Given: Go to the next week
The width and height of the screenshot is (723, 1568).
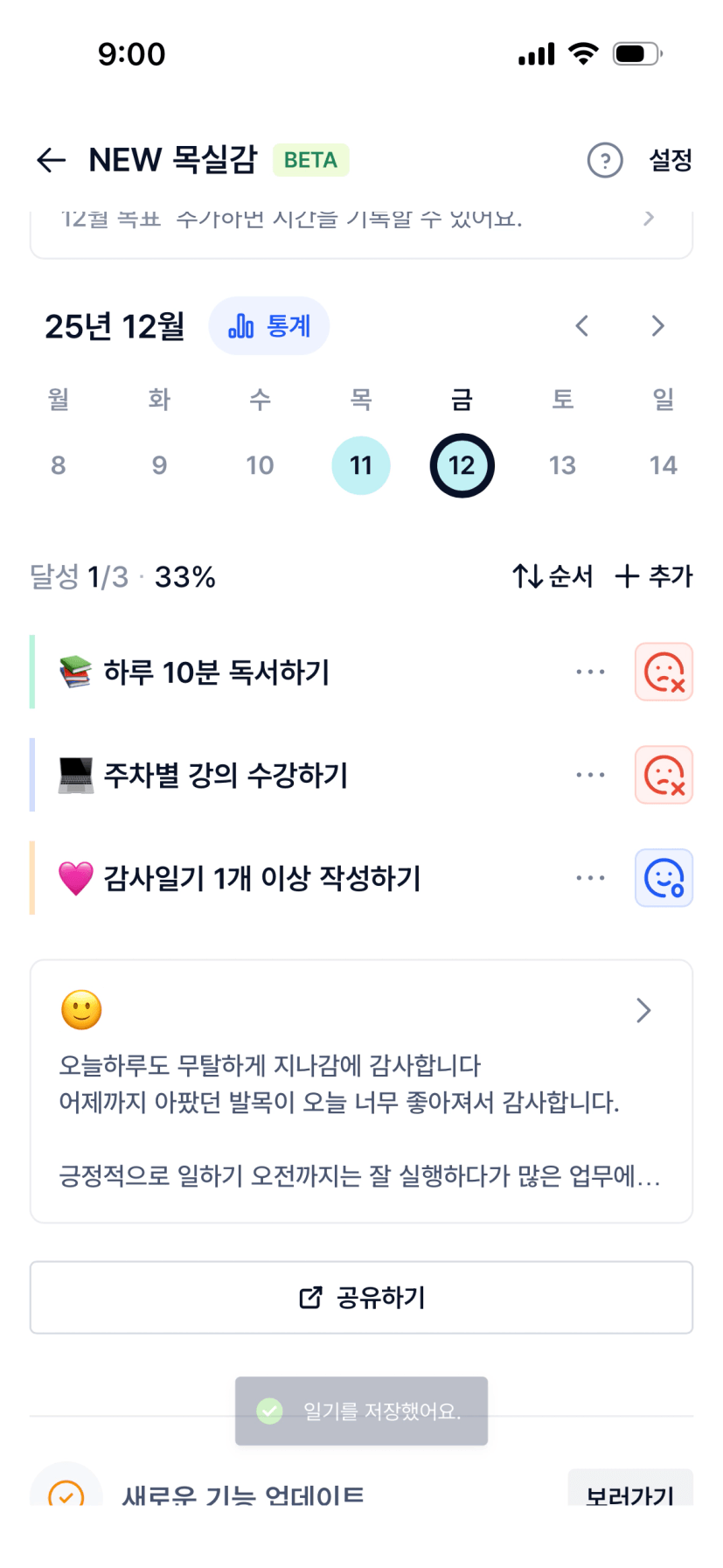Looking at the screenshot, I should pos(657,326).
